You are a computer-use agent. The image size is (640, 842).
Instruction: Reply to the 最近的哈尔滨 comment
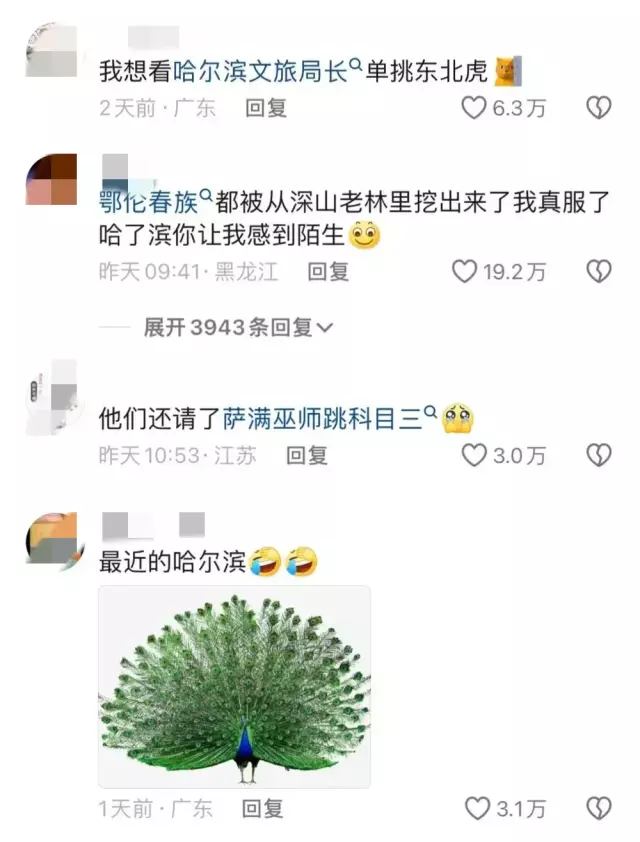(x=264, y=808)
